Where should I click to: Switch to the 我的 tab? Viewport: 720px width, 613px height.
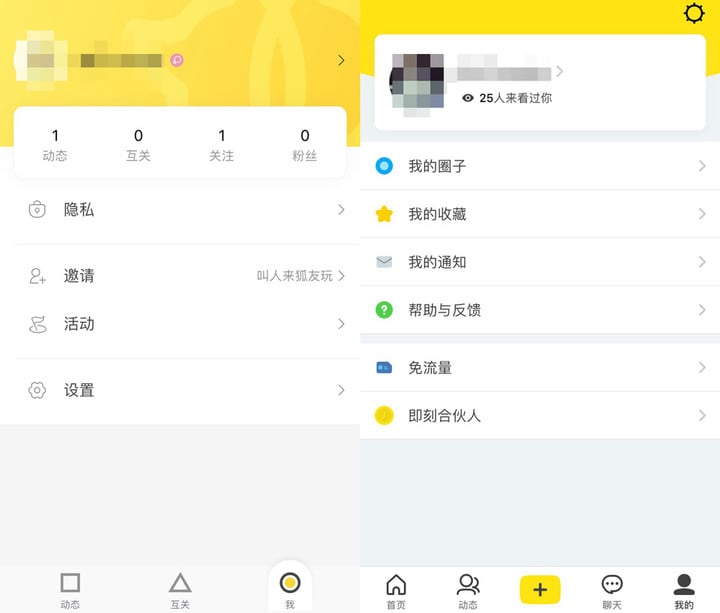click(x=684, y=590)
